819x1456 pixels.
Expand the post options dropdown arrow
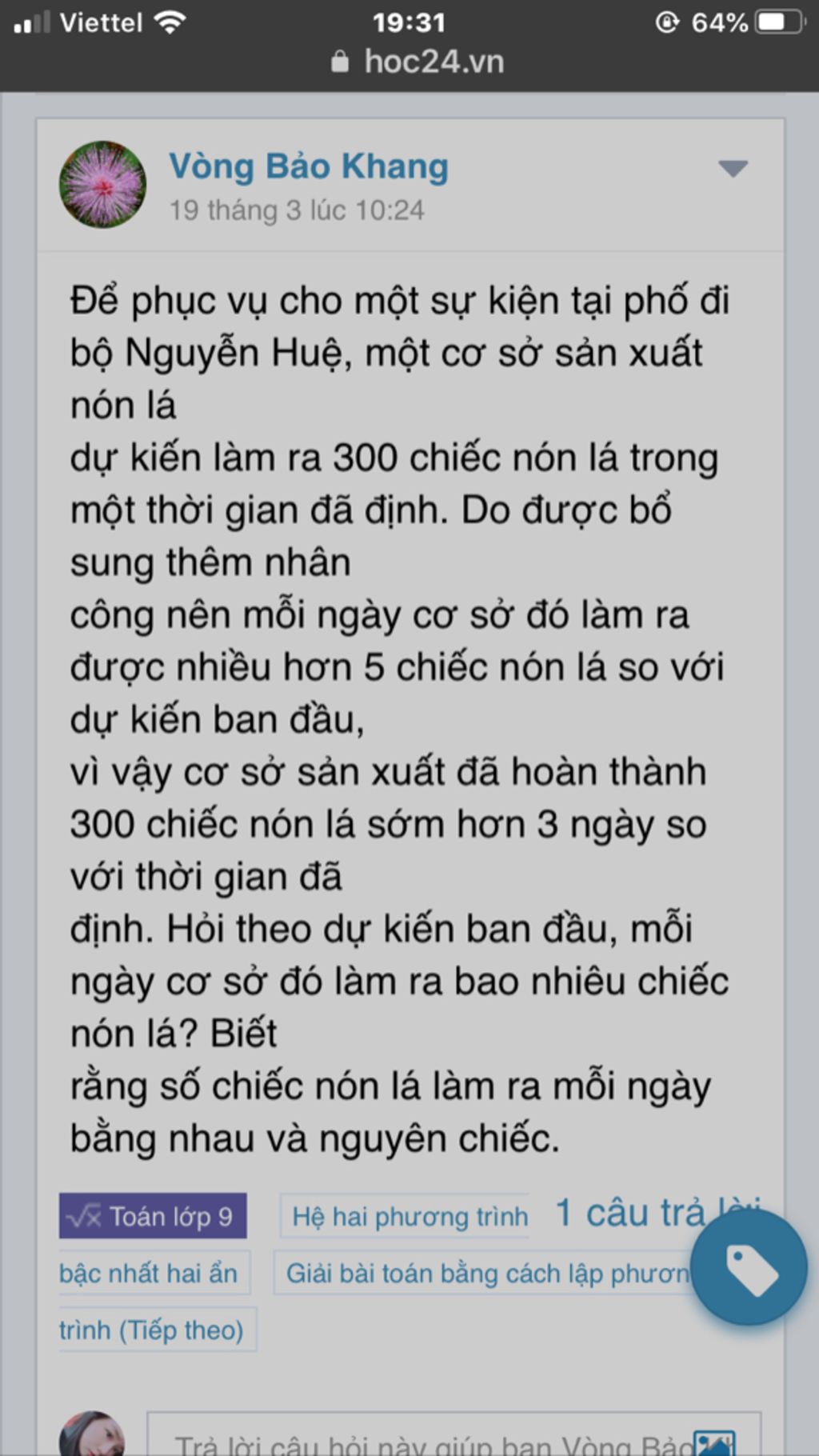733,168
